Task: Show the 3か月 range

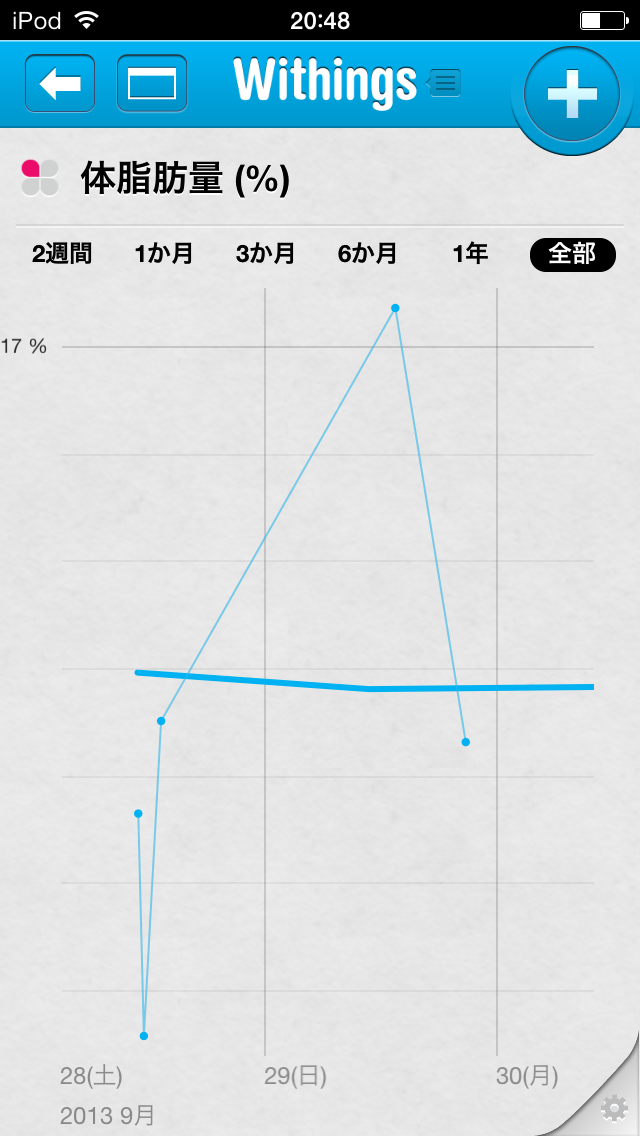Action: [265, 254]
